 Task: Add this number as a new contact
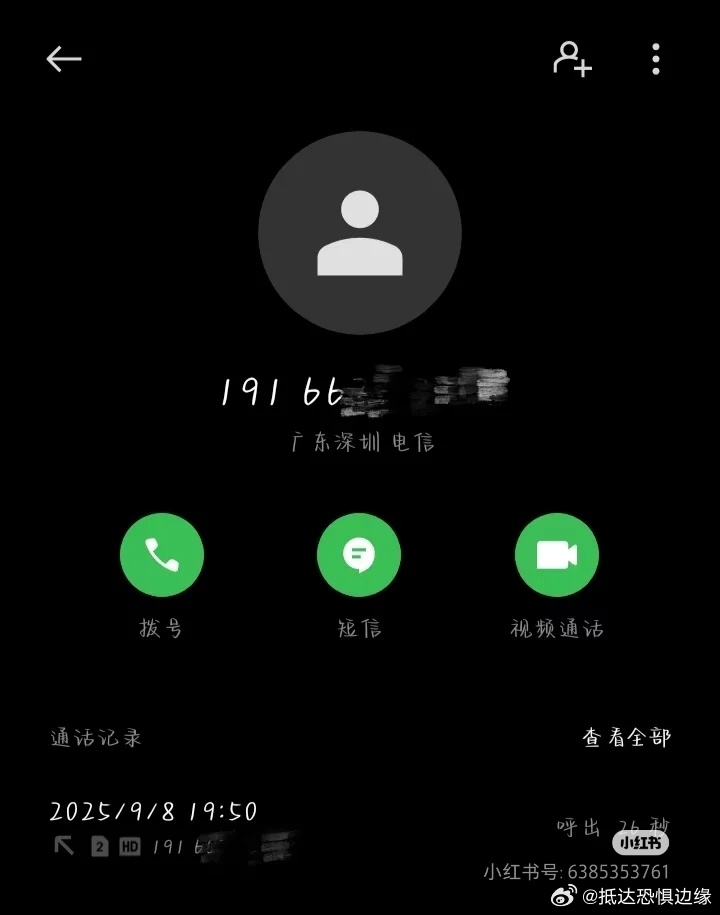[x=572, y=59]
